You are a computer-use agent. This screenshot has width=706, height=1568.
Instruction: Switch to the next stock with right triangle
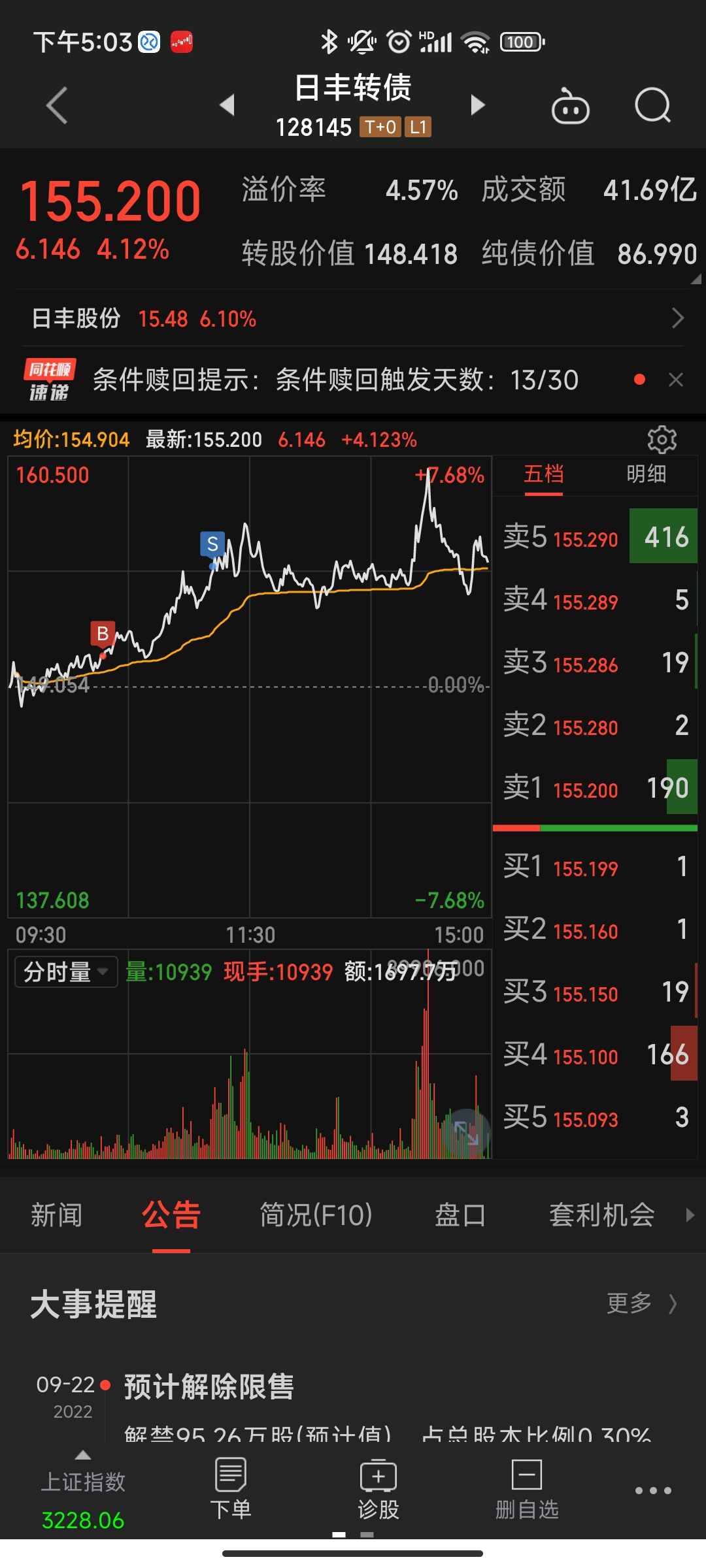tap(478, 105)
